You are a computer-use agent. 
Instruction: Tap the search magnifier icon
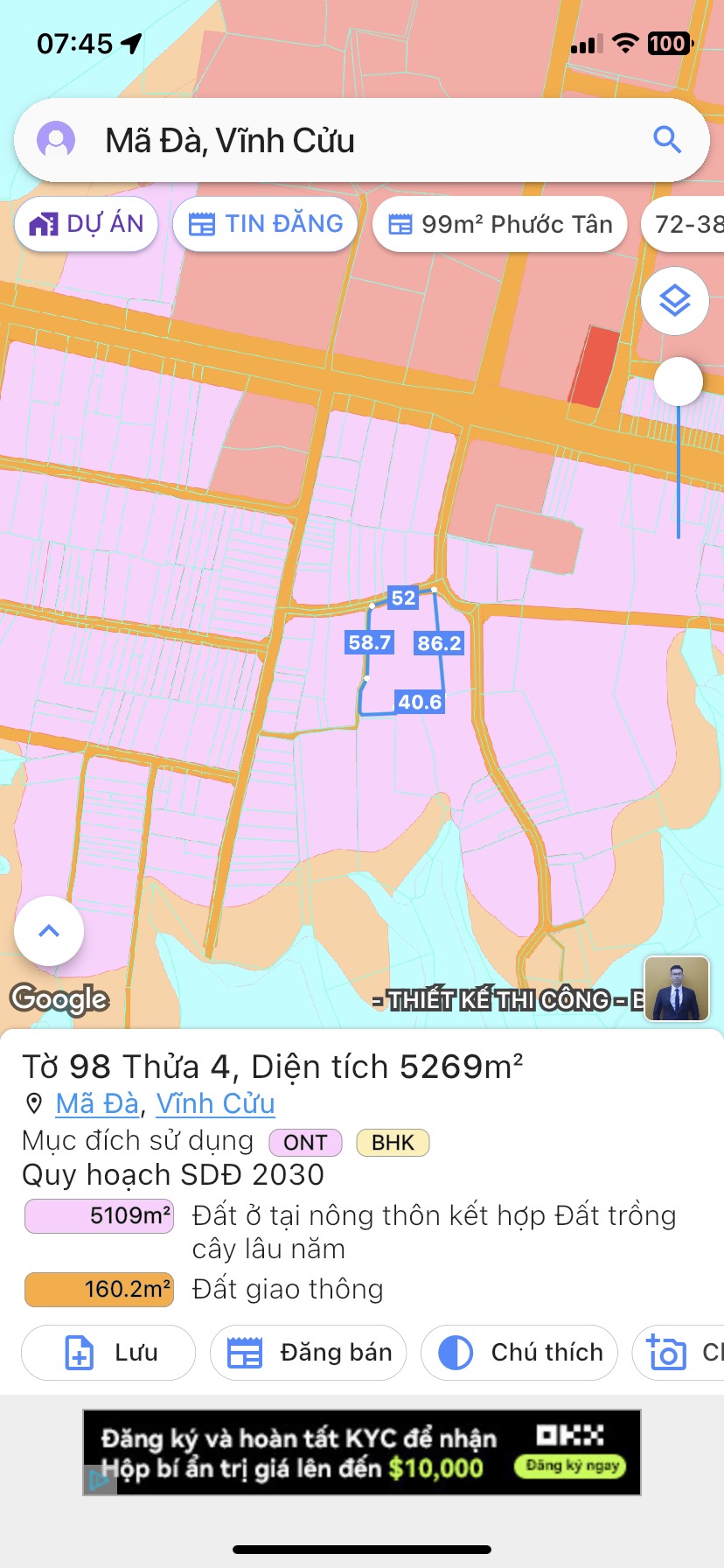click(667, 139)
